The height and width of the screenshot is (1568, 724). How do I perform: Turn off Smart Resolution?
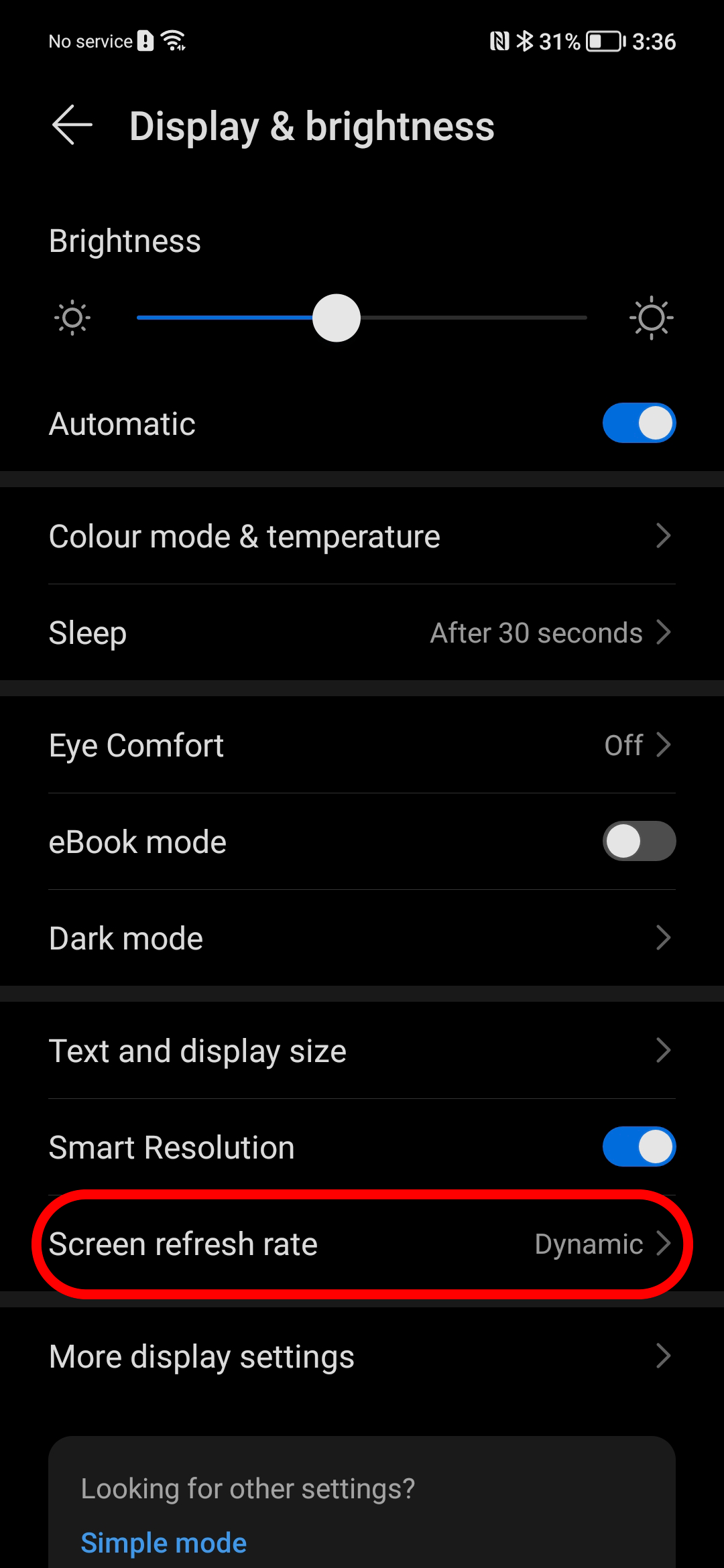(x=638, y=1147)
